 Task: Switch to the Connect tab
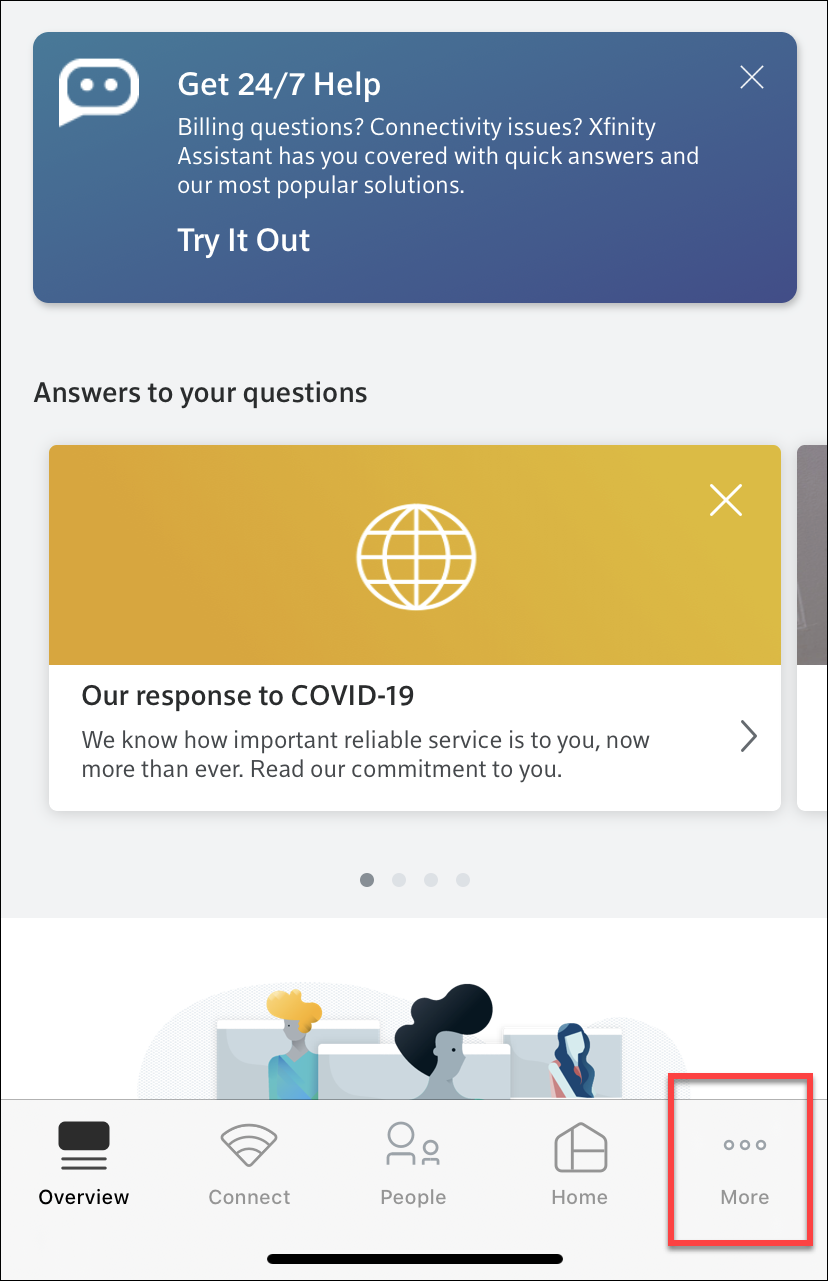(x=249, y=1163)
